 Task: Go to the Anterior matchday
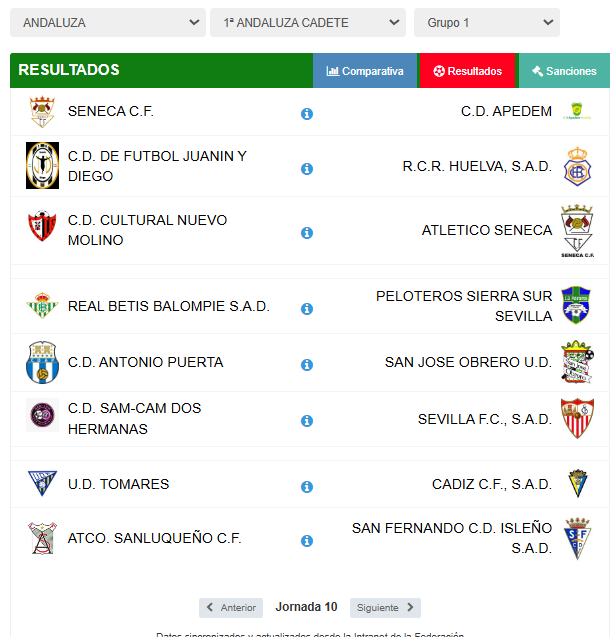pyautogui.click(x=231, y=607)
